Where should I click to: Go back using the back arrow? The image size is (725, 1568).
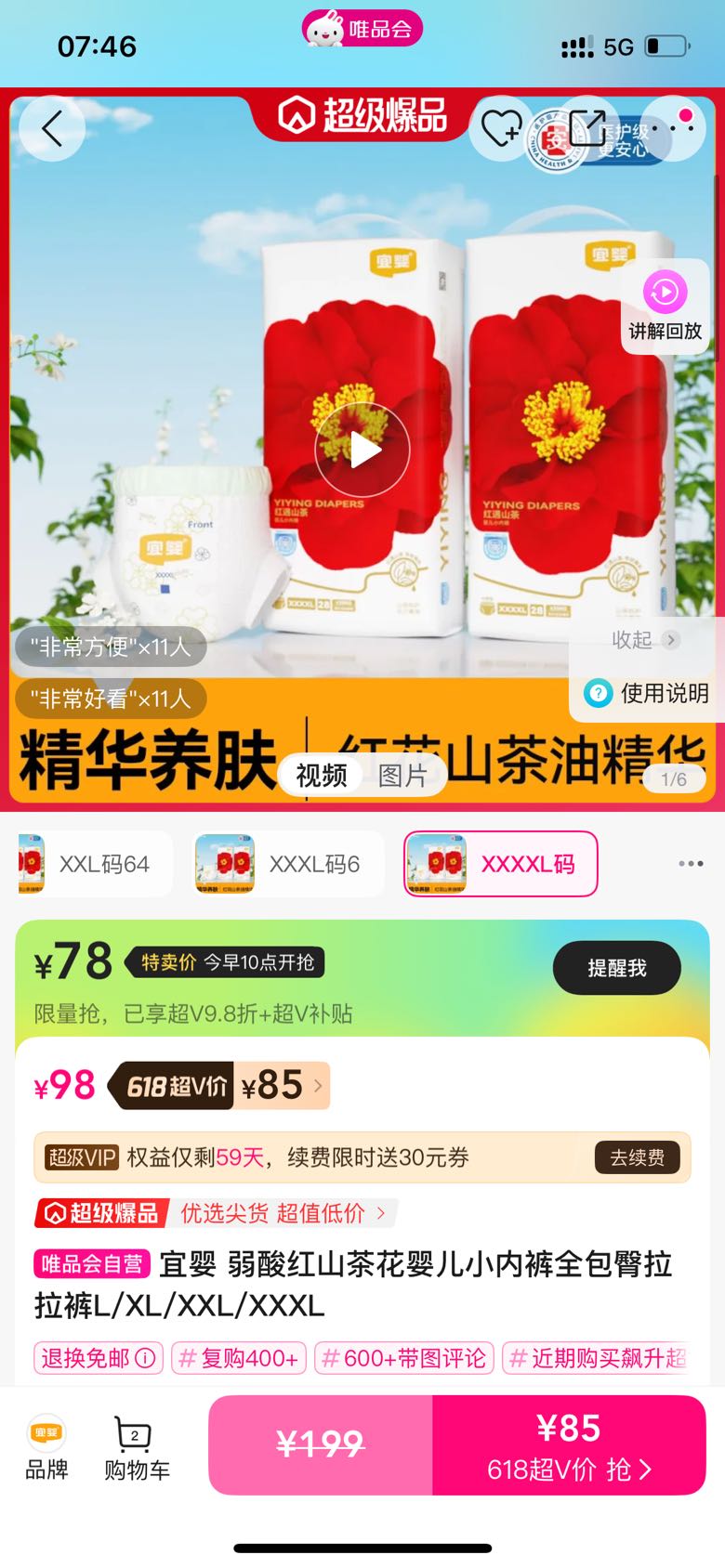pyautogui.click(x=52, y=129)
